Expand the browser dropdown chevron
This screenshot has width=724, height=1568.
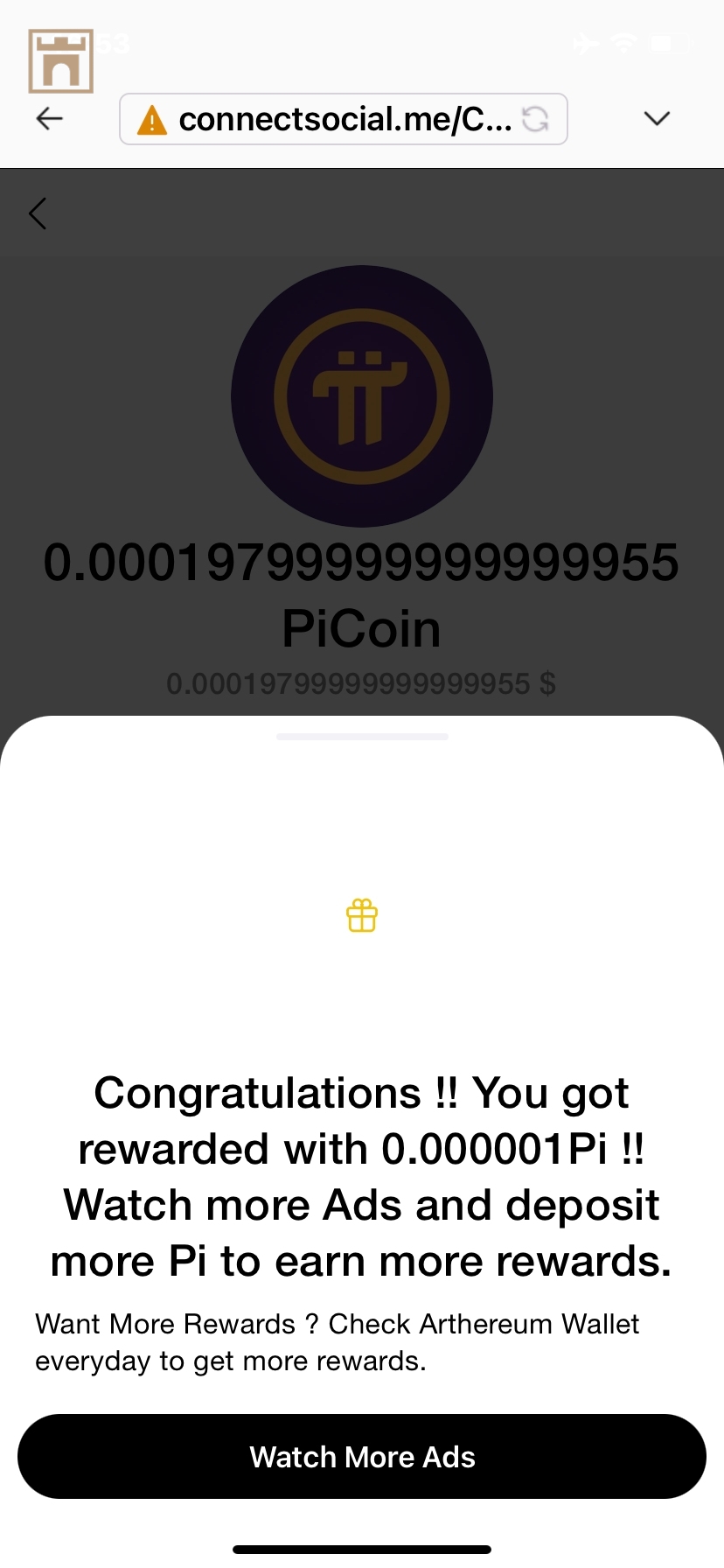coord(656,118)
